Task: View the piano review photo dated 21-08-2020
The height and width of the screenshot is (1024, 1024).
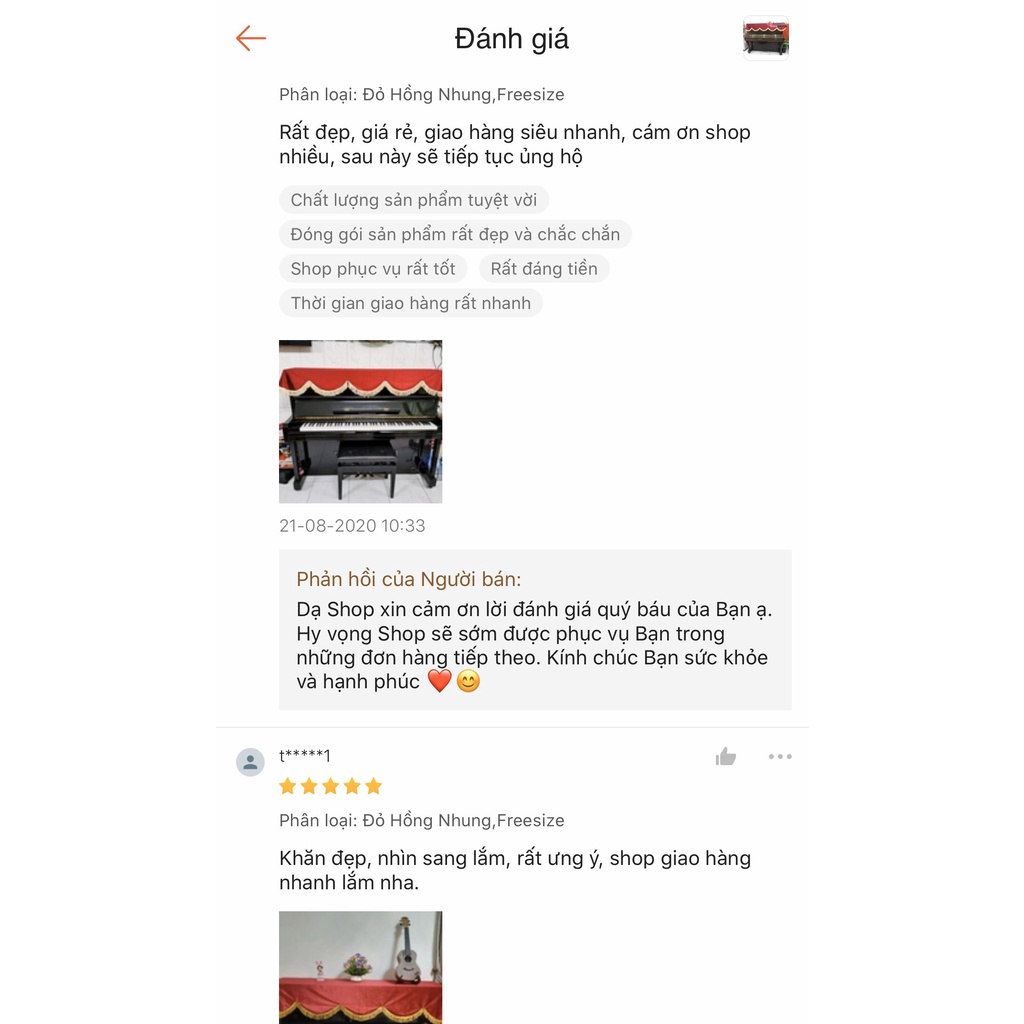Action: pos(360,421)
